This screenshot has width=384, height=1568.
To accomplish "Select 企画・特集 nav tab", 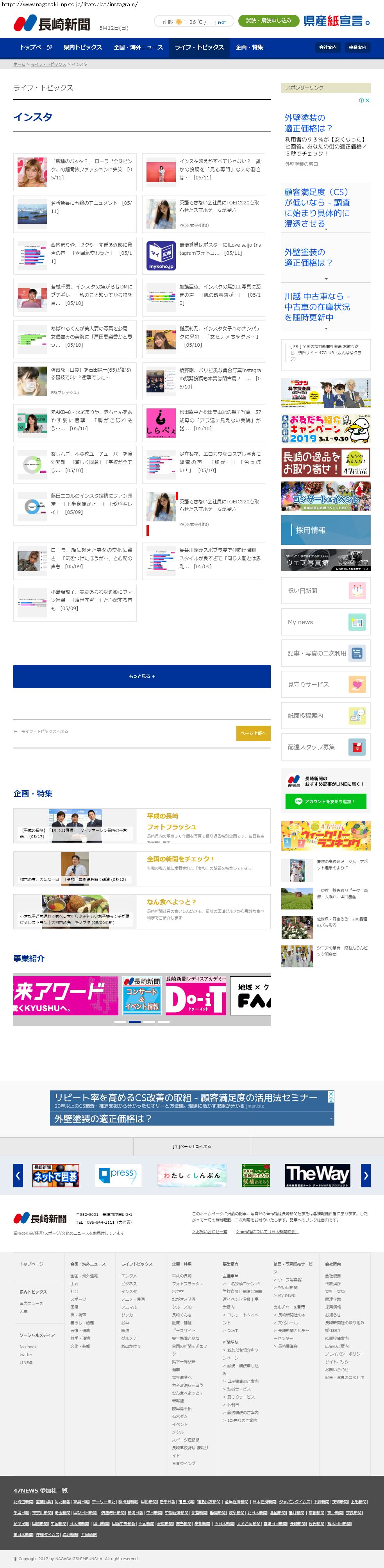I will tap(250, 47).
